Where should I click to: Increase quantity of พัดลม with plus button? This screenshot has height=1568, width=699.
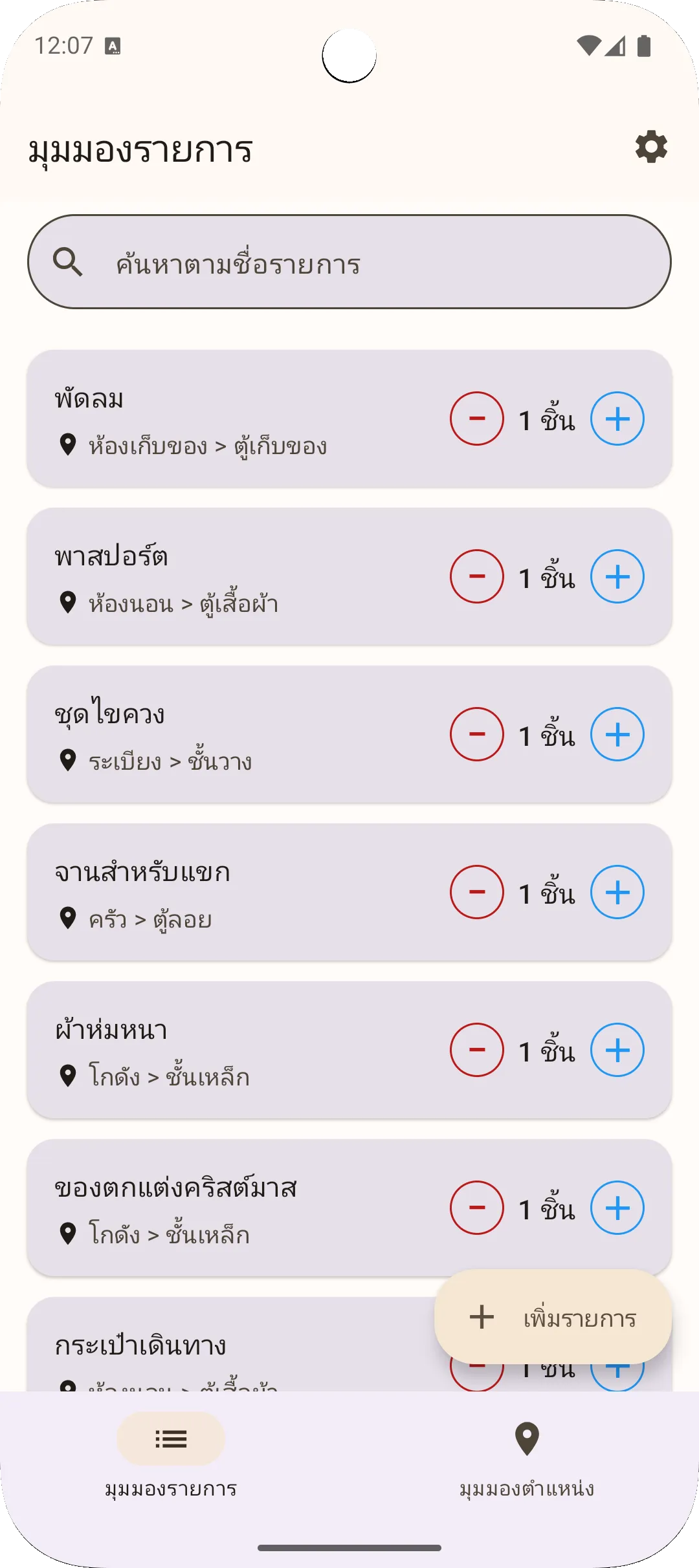617,419
